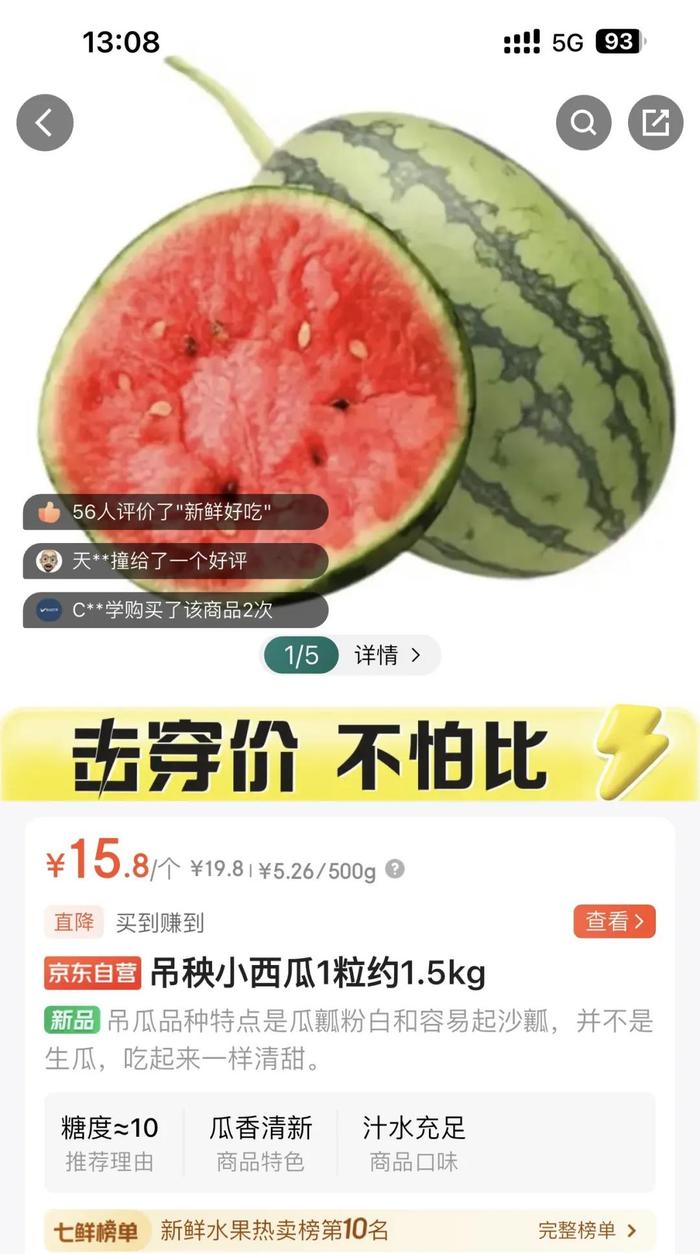Open 详情 product details link
The width and height of the screenshot is (700, 1254).
388,655
